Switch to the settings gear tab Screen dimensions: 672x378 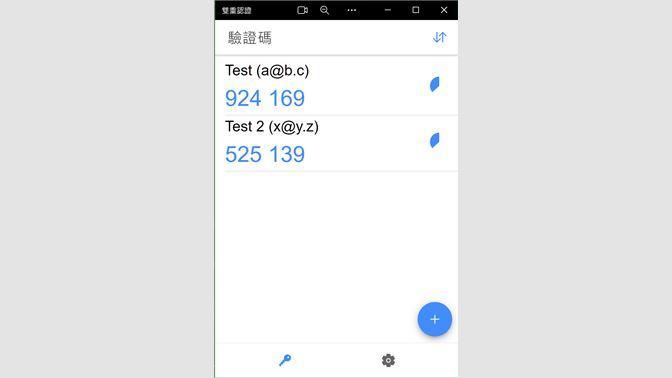pyautogui.click(x=388, y=360)
